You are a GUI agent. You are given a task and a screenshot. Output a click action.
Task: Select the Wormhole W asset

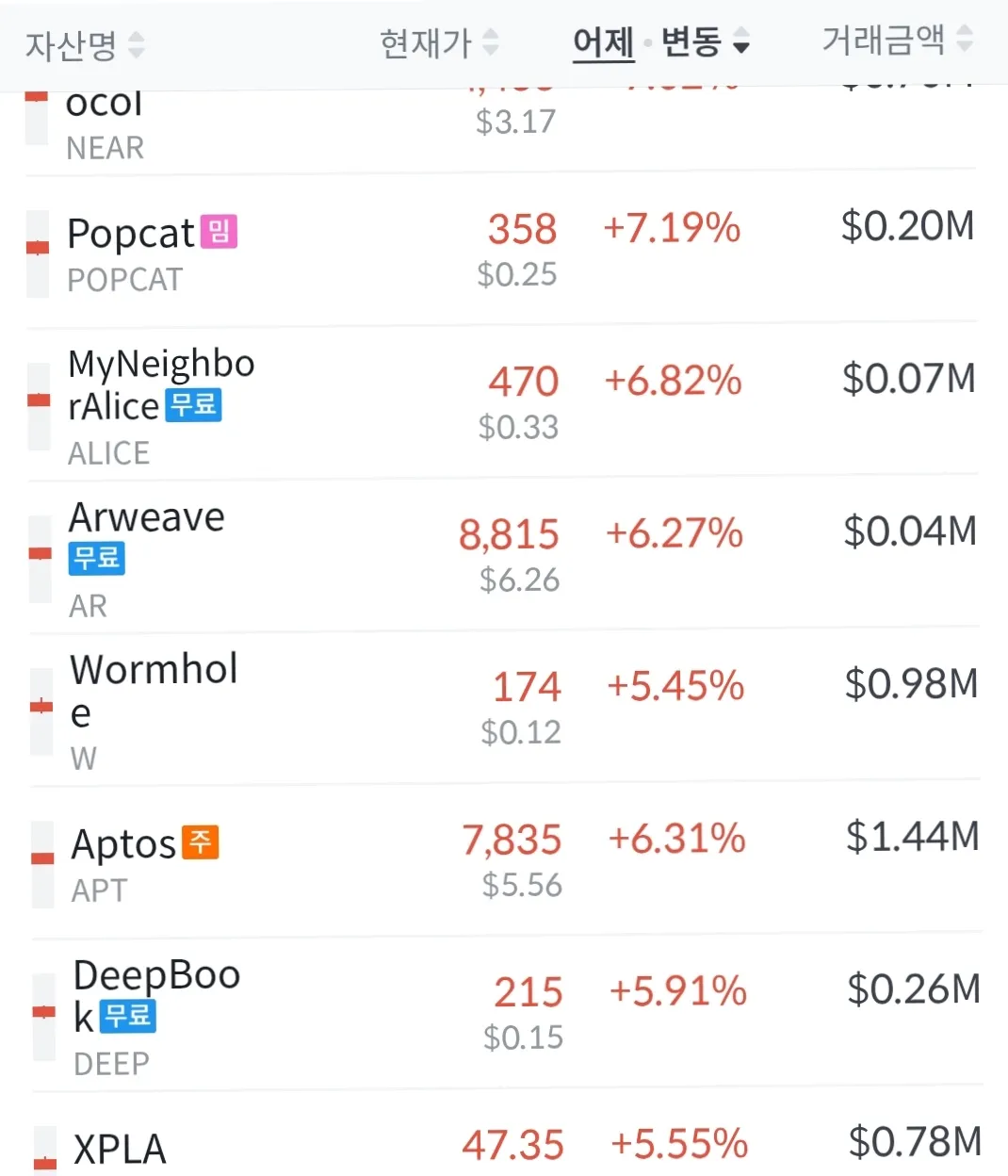tap(153, 709)
